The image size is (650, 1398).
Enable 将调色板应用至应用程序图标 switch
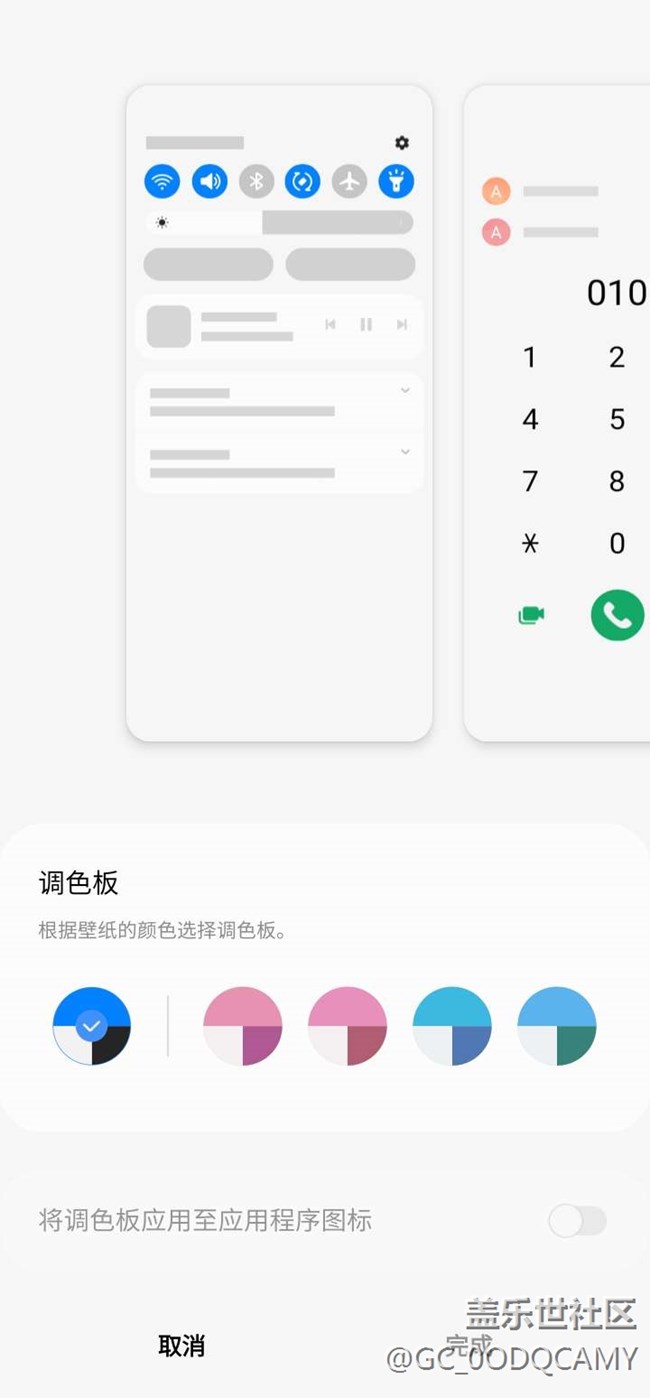(x=577, y=1220)
